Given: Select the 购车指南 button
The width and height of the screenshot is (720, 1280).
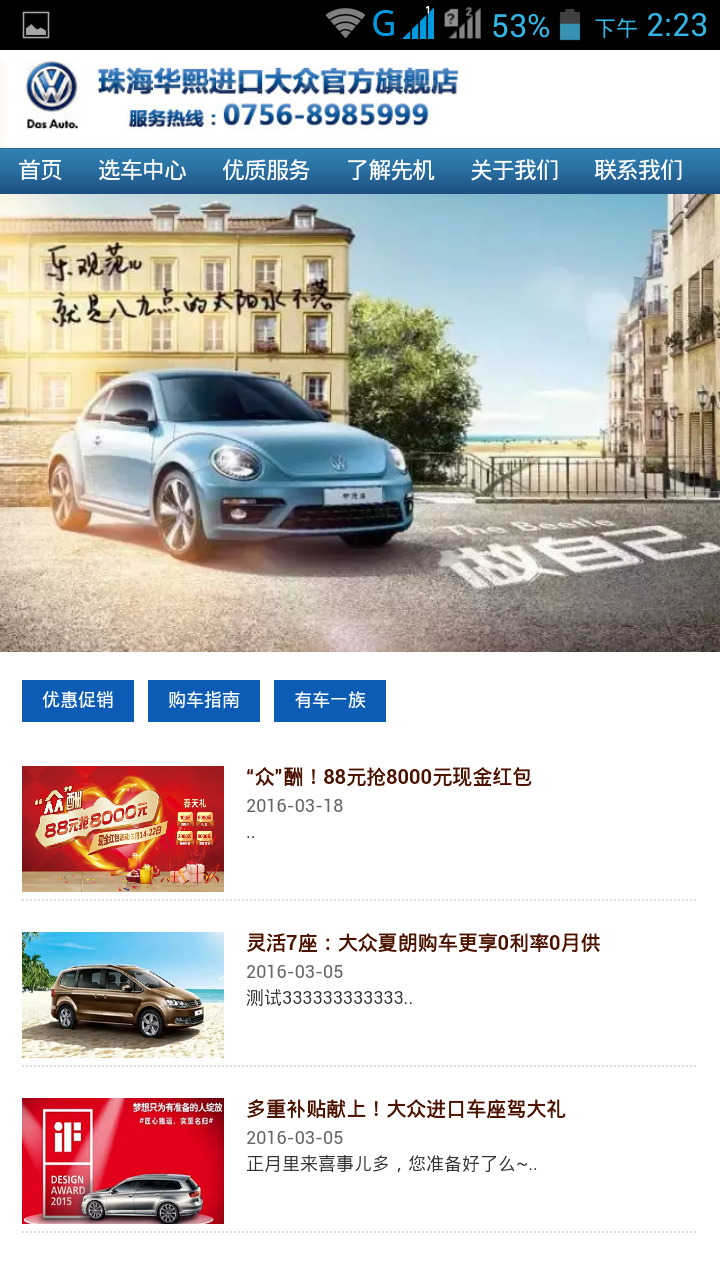Looking at the screenshot, I should pyautogui.click(x=204, y=701).
